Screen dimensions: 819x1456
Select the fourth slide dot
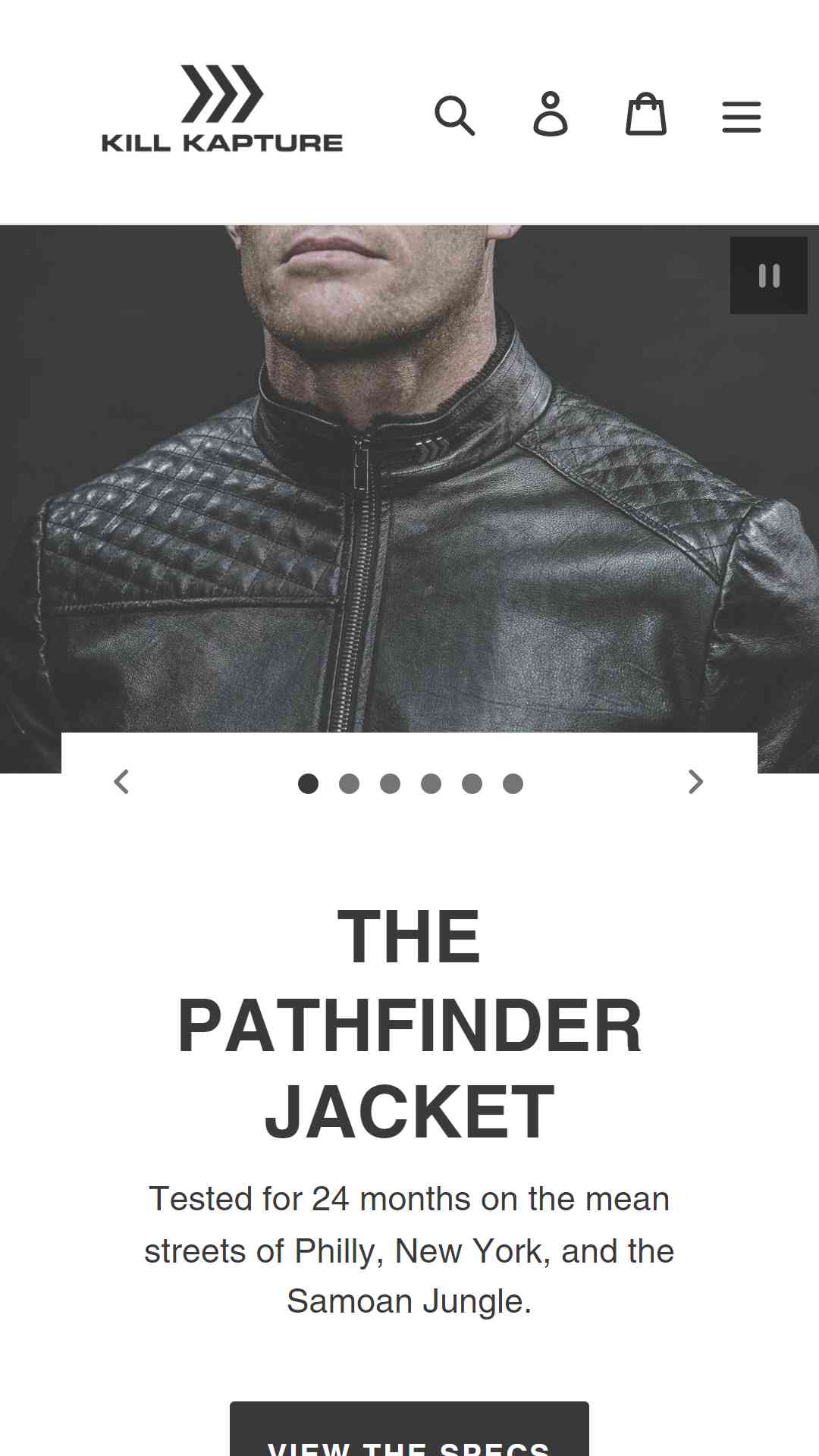[431, 783]
